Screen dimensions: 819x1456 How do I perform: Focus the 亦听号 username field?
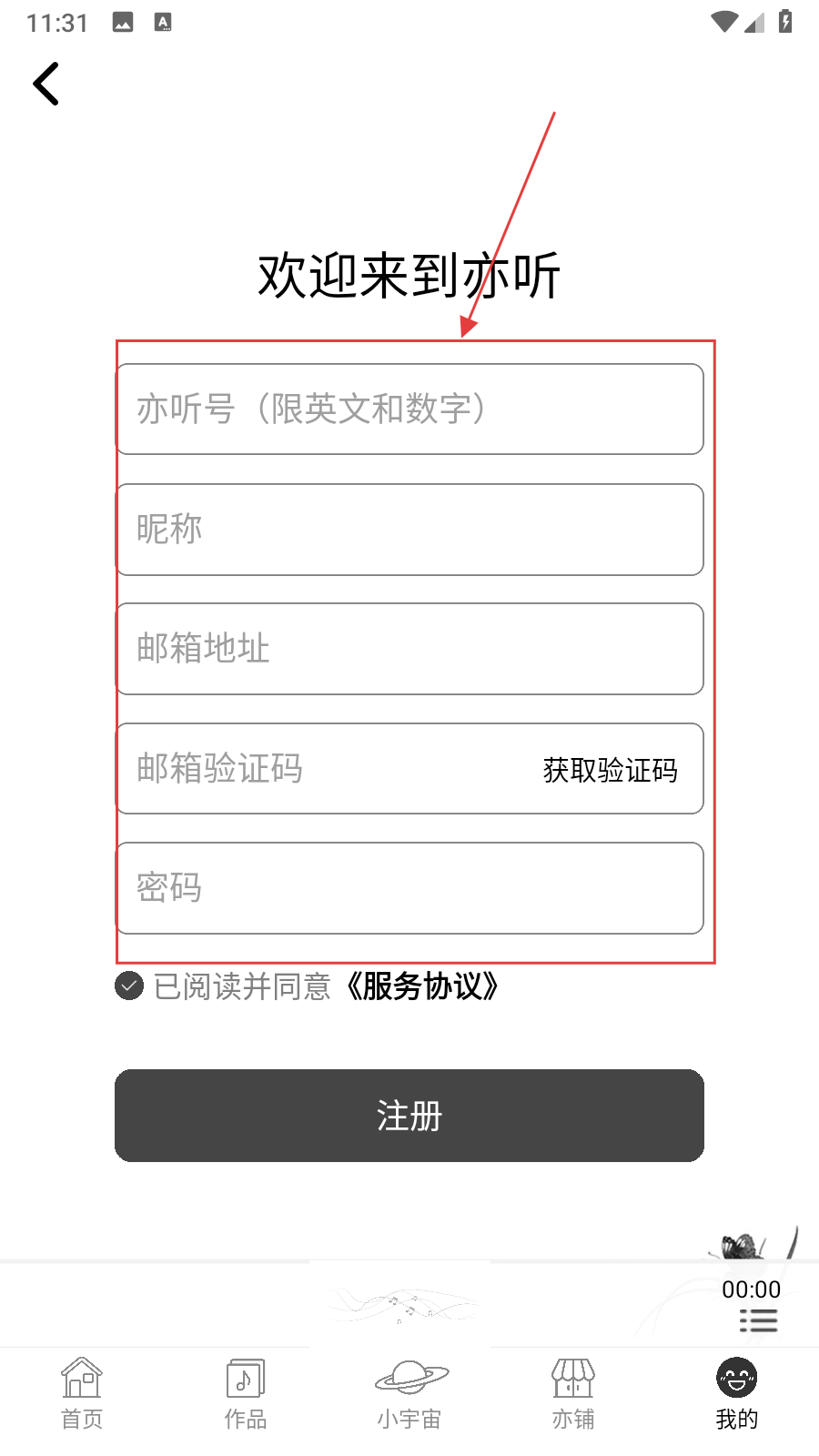point(409,409)
